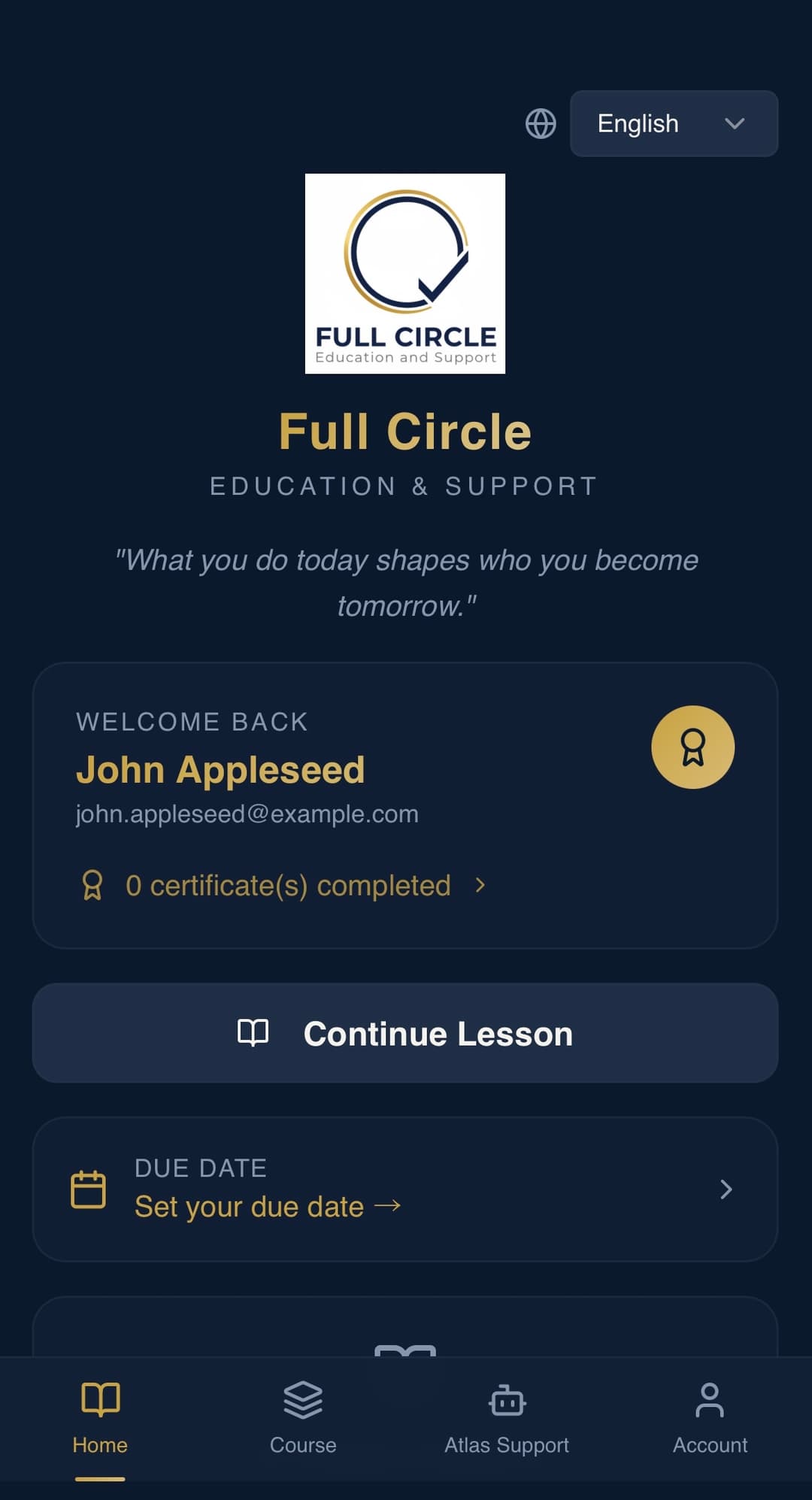Select the globe language icon
The height and width of the screenshot is (1500, 812).
(541, 123)
